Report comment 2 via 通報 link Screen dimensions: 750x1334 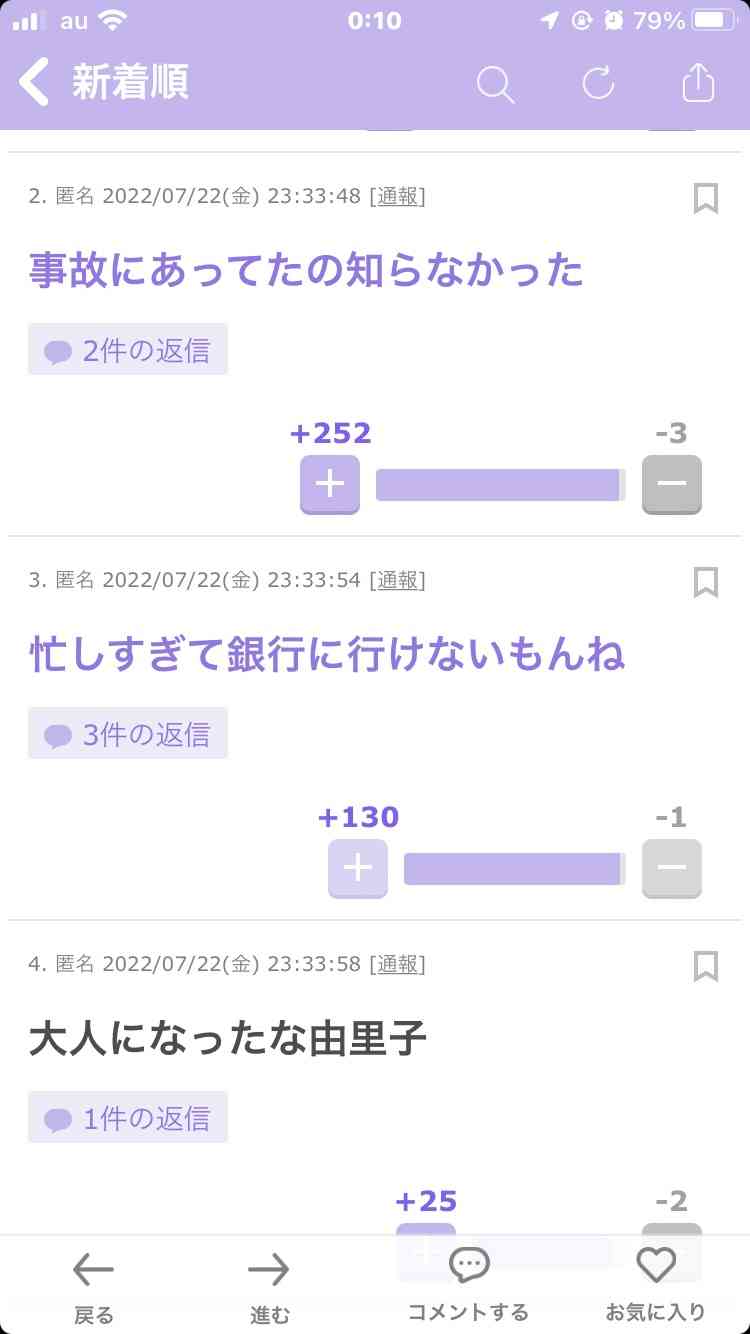coord(398,196)
